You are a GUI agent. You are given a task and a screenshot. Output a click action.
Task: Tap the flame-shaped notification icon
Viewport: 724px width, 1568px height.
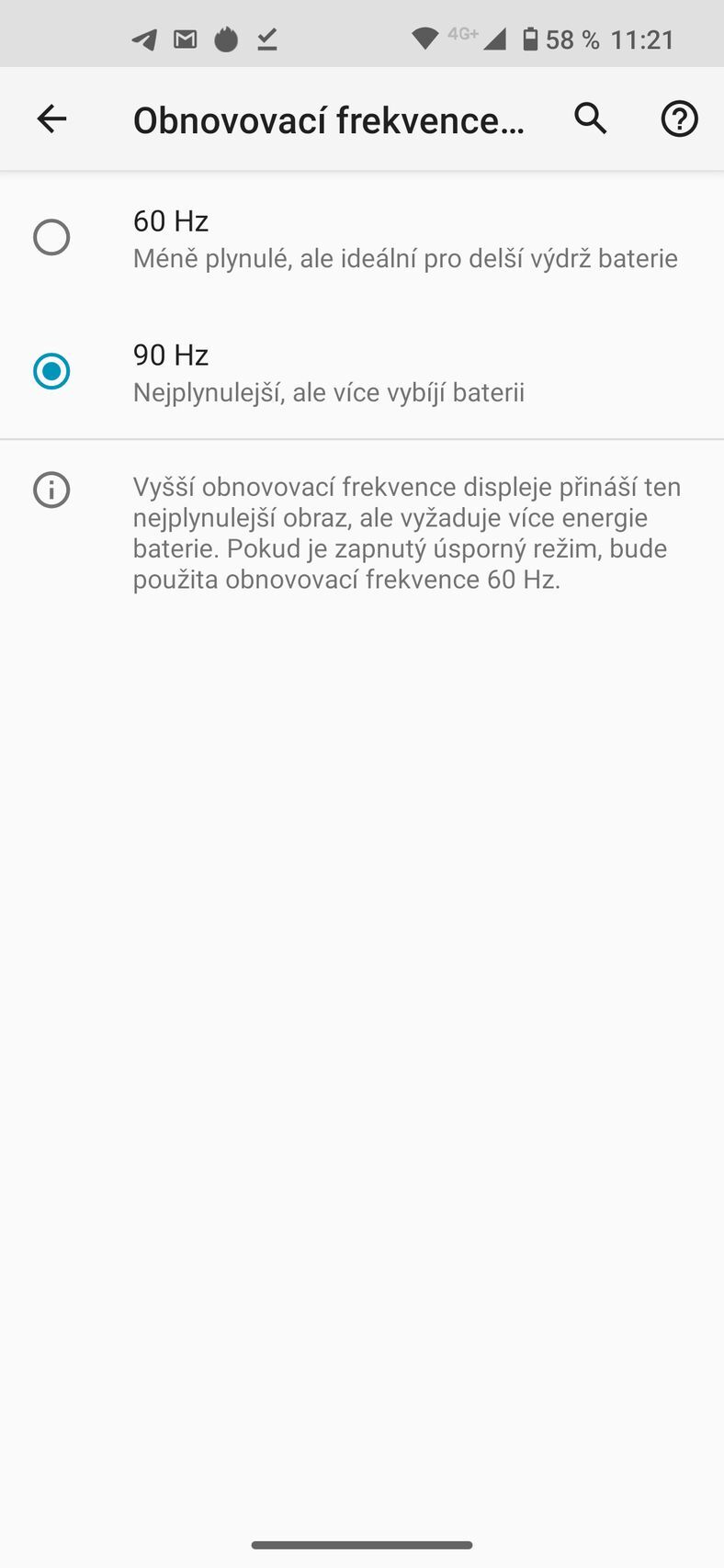click(225, 39)
